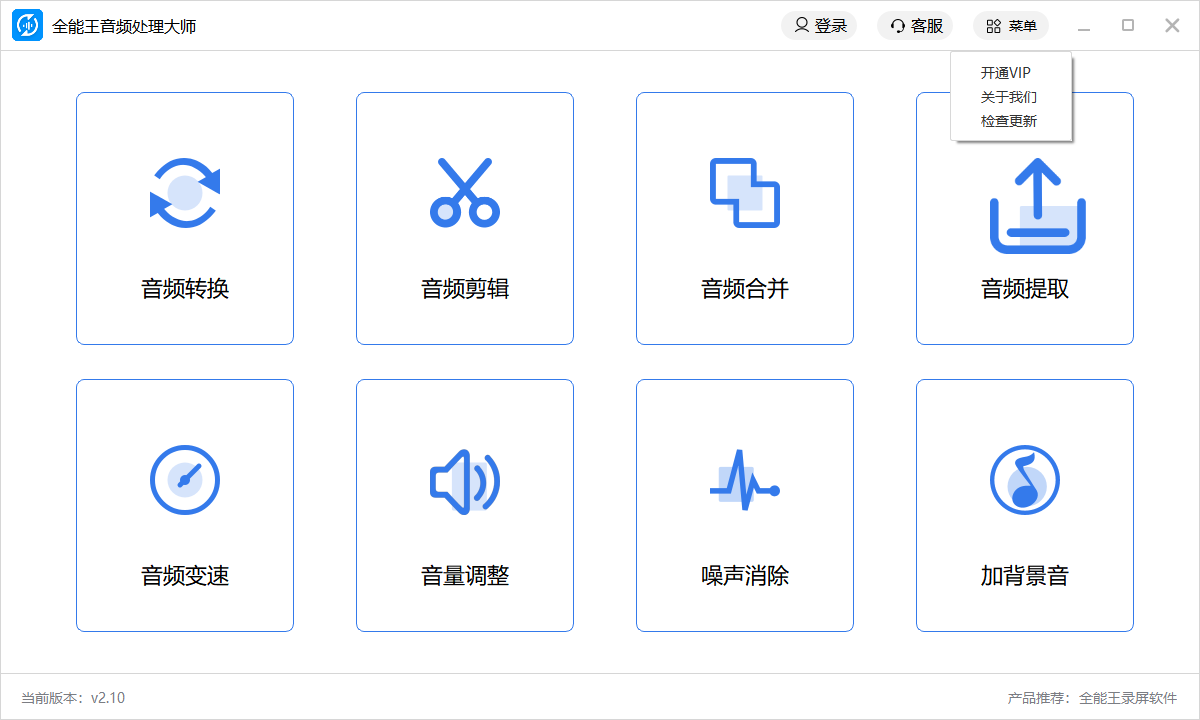Close the application window

[x=1172, y=26]
